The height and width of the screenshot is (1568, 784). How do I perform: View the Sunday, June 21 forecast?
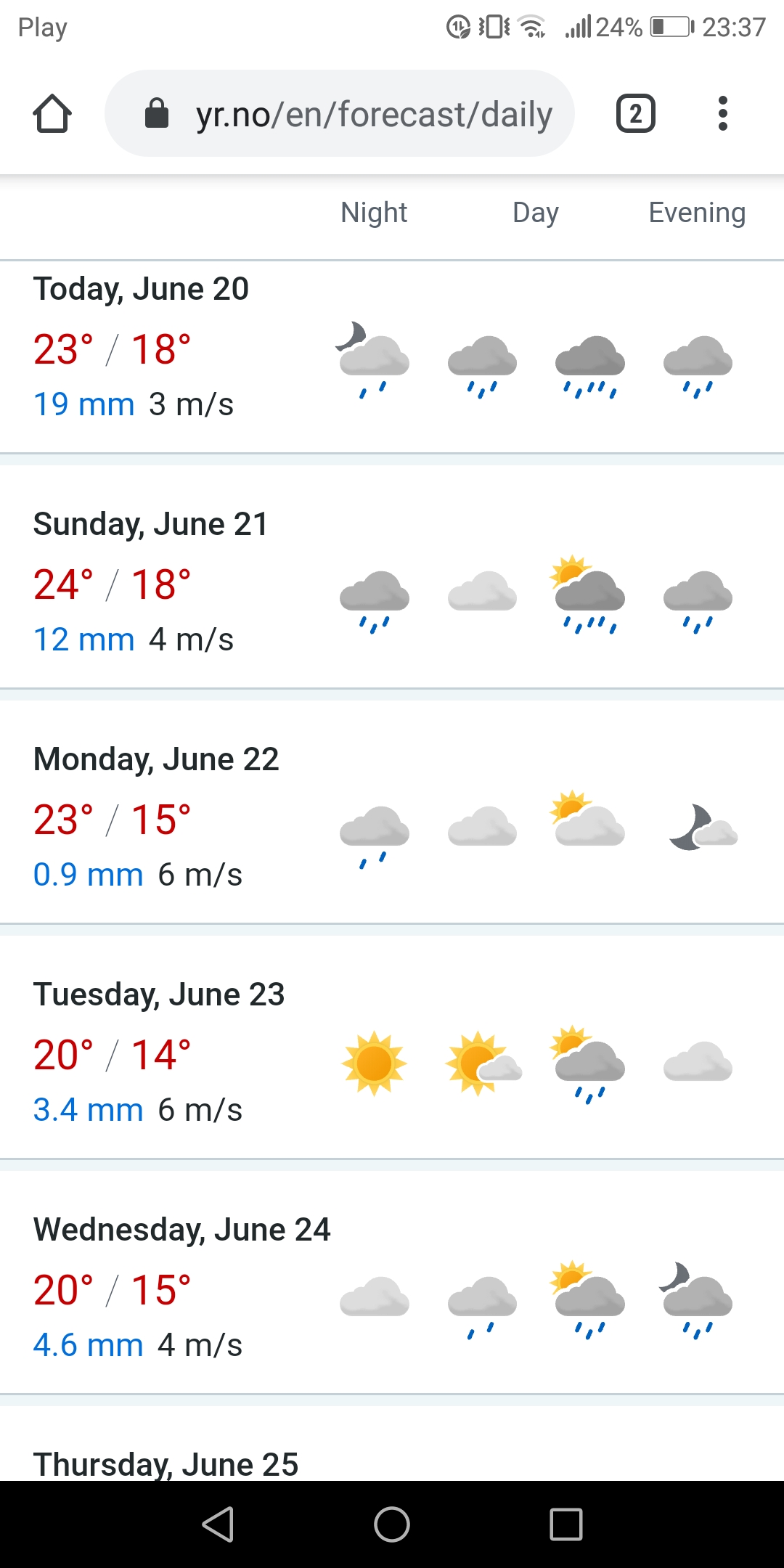click(x=151, y=524)
